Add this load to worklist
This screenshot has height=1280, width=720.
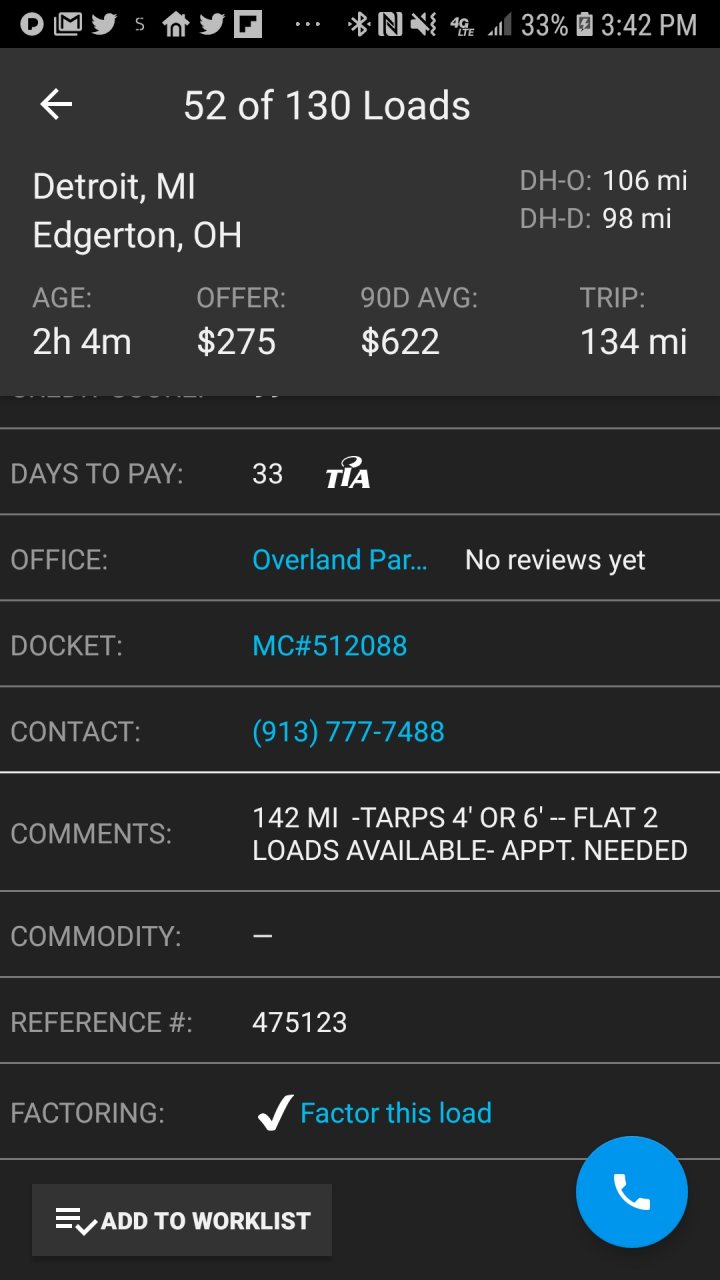(x=182, y=1220)
